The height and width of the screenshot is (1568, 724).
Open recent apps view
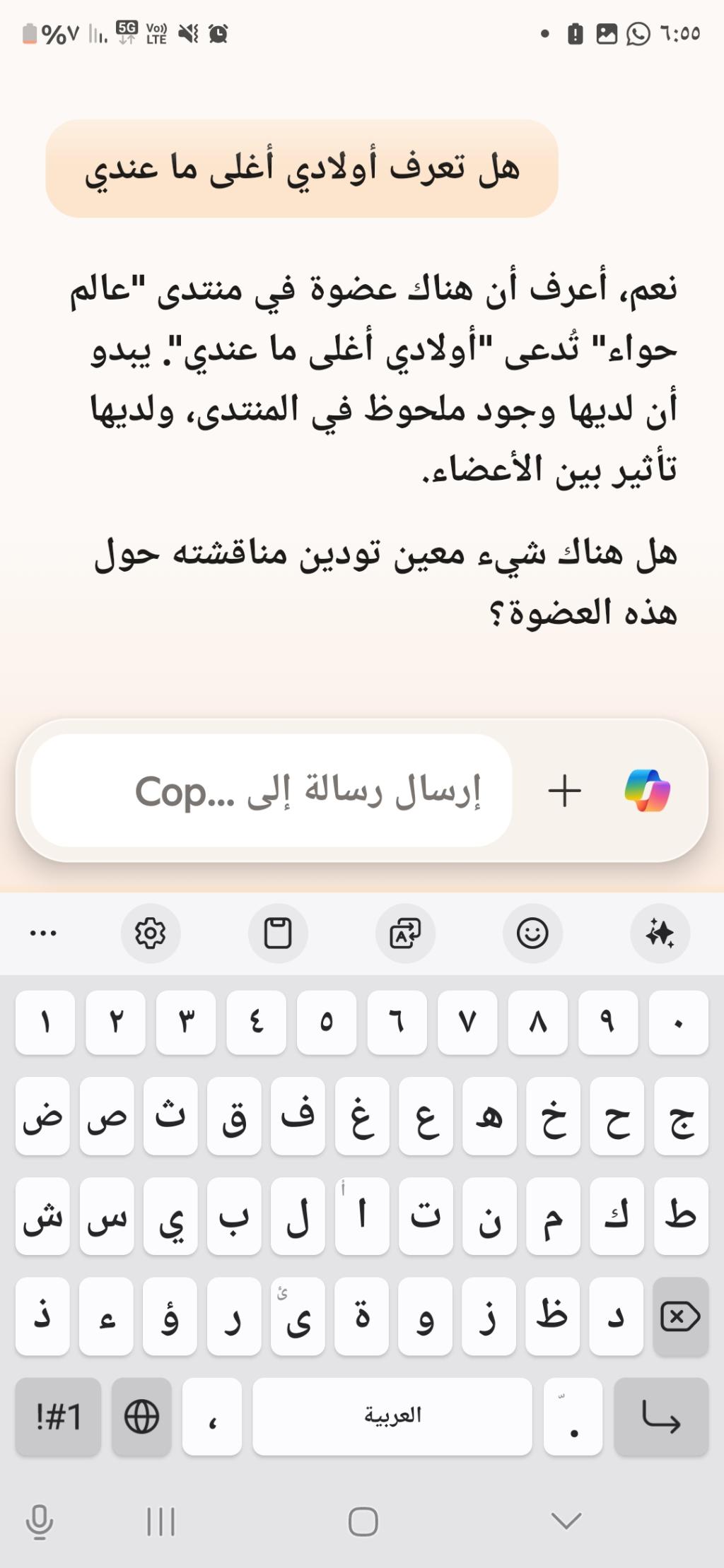pos(160,1521)
